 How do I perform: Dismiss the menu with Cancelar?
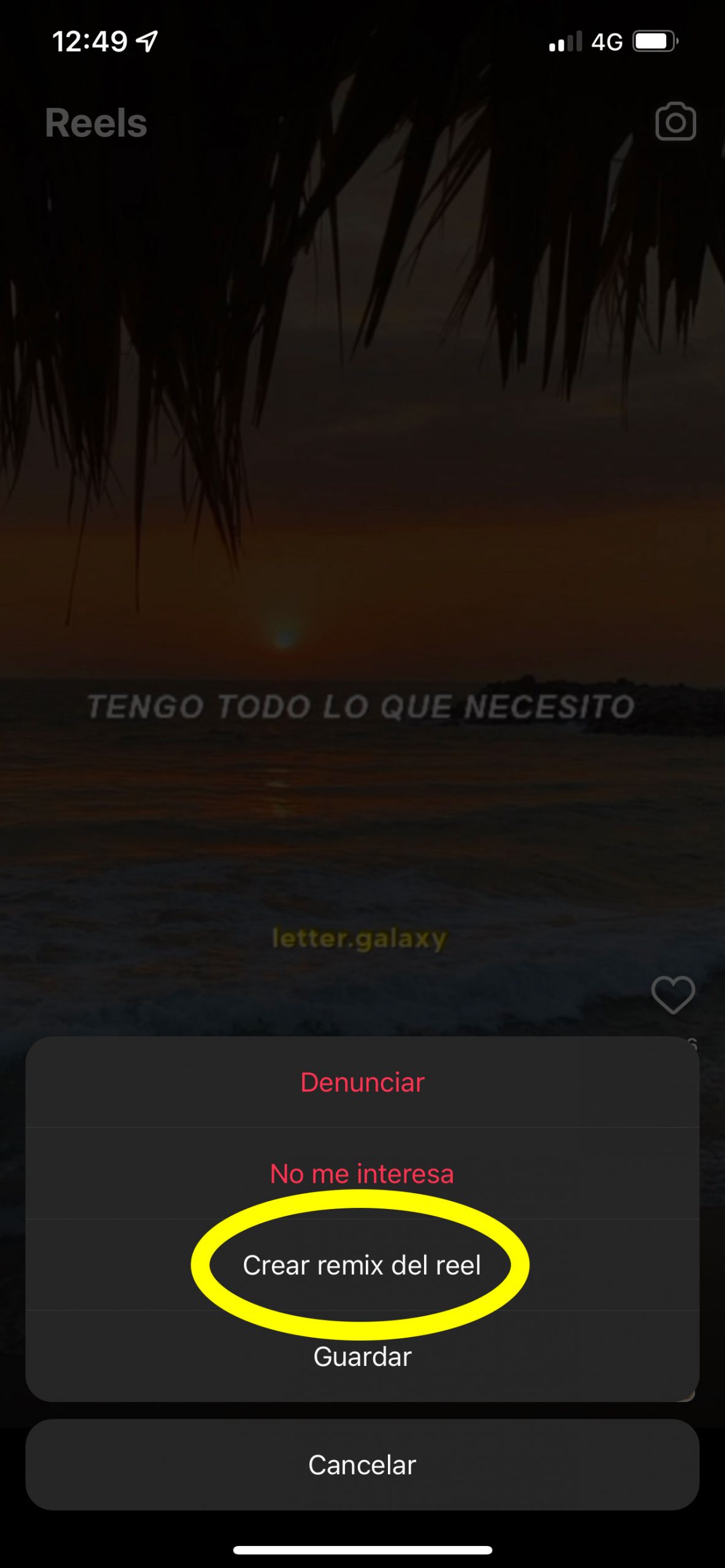(x=362, y=1465)
